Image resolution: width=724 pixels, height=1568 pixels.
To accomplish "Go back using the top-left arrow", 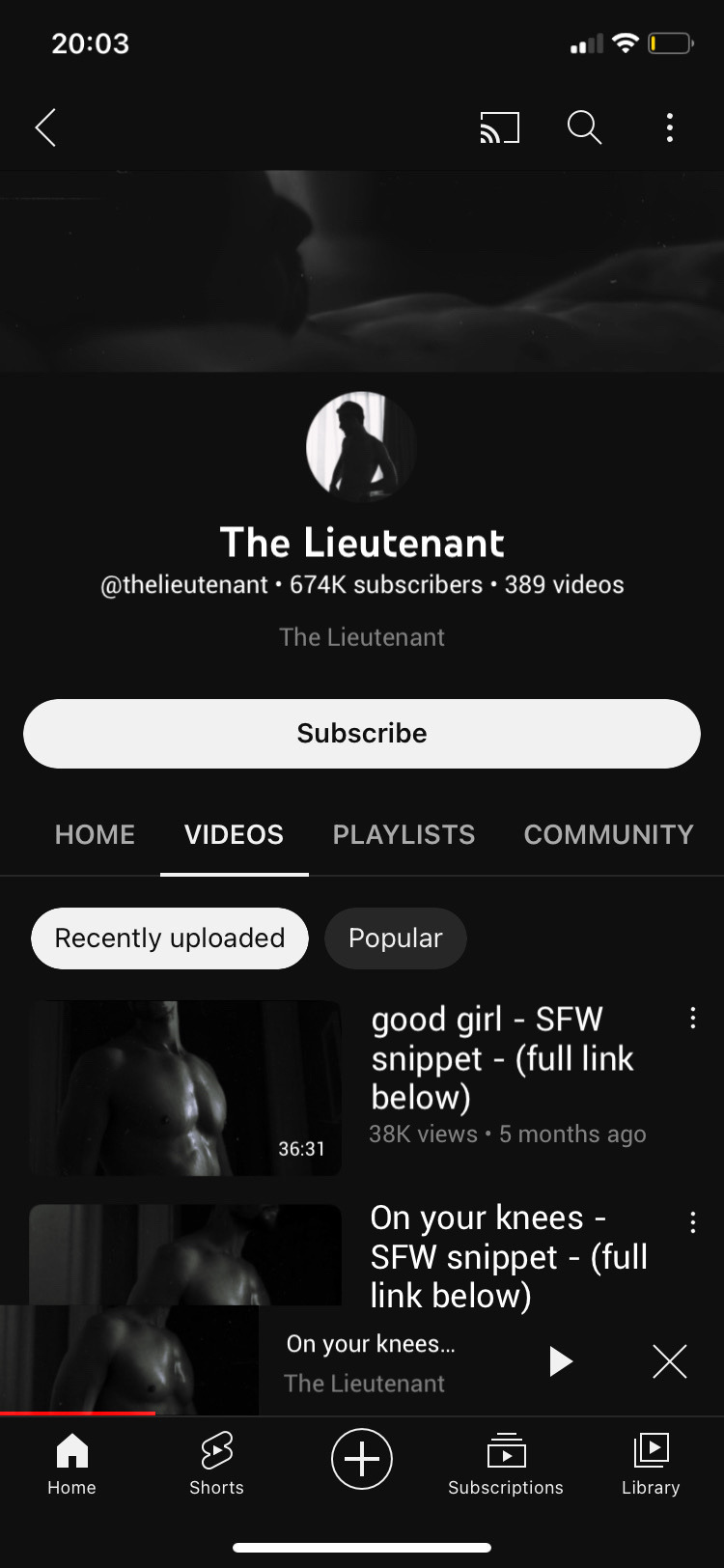I will [x=45, y=127].
